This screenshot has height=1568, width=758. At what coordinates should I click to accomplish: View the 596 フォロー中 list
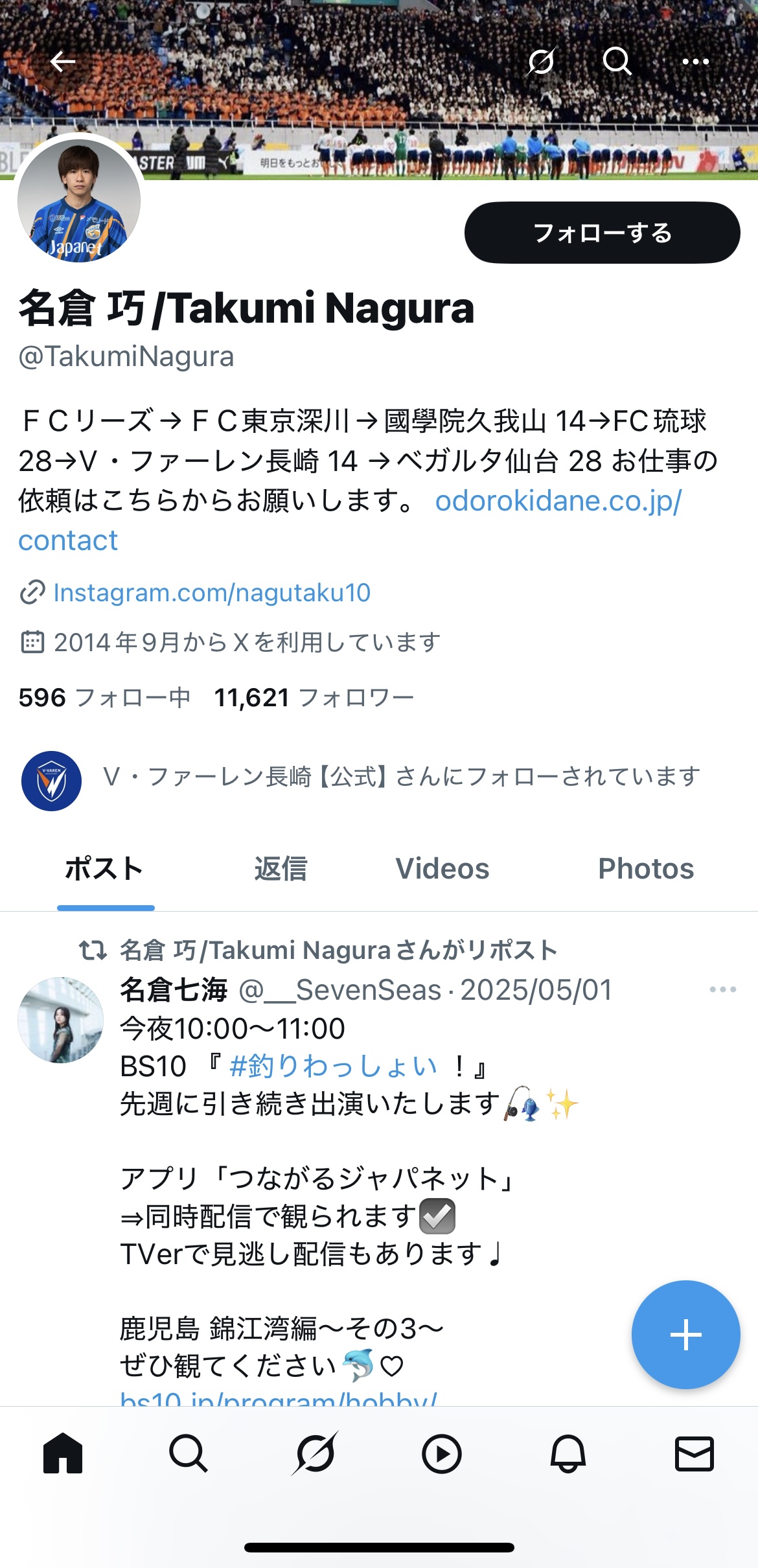click(x=104, y=698)
